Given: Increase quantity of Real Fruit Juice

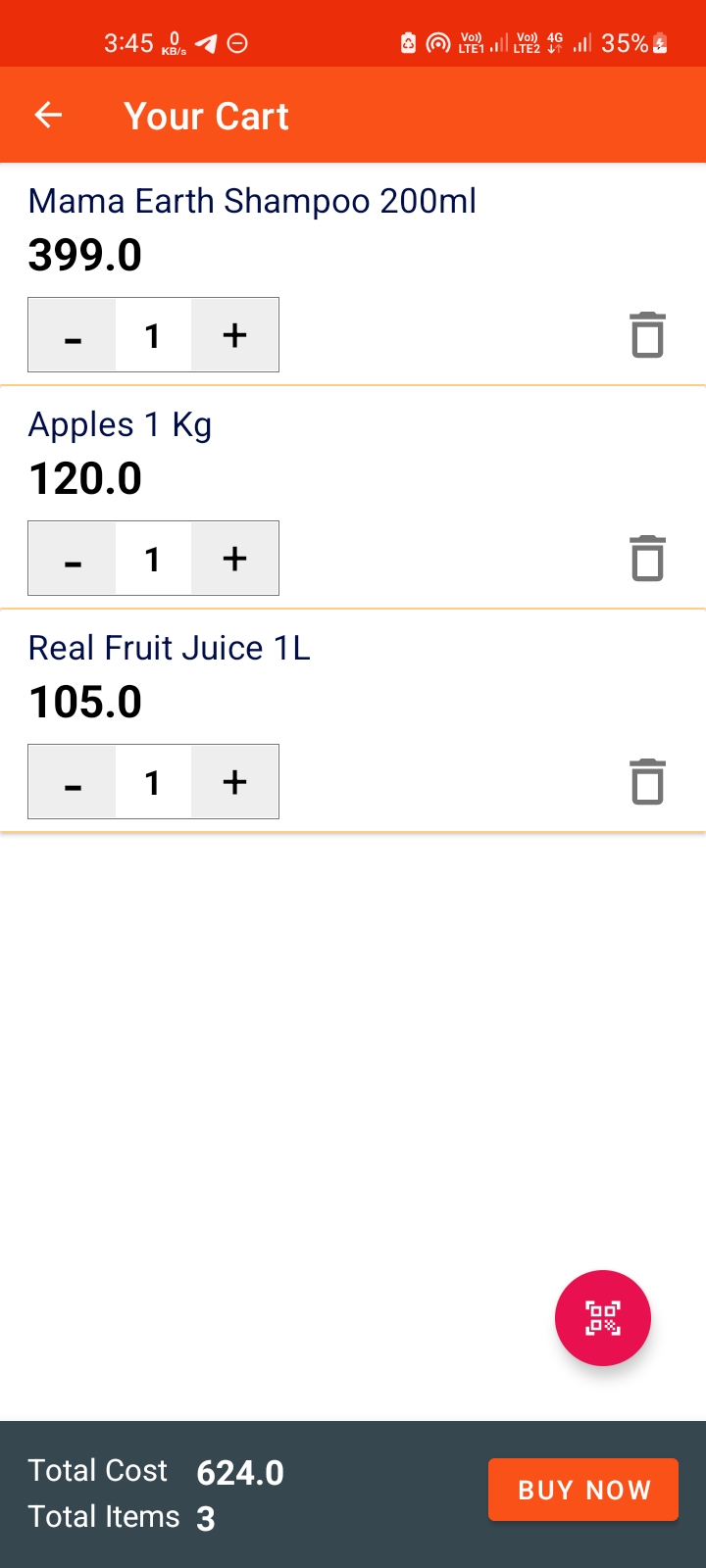Looking at the screenshot, I should 234,782.
